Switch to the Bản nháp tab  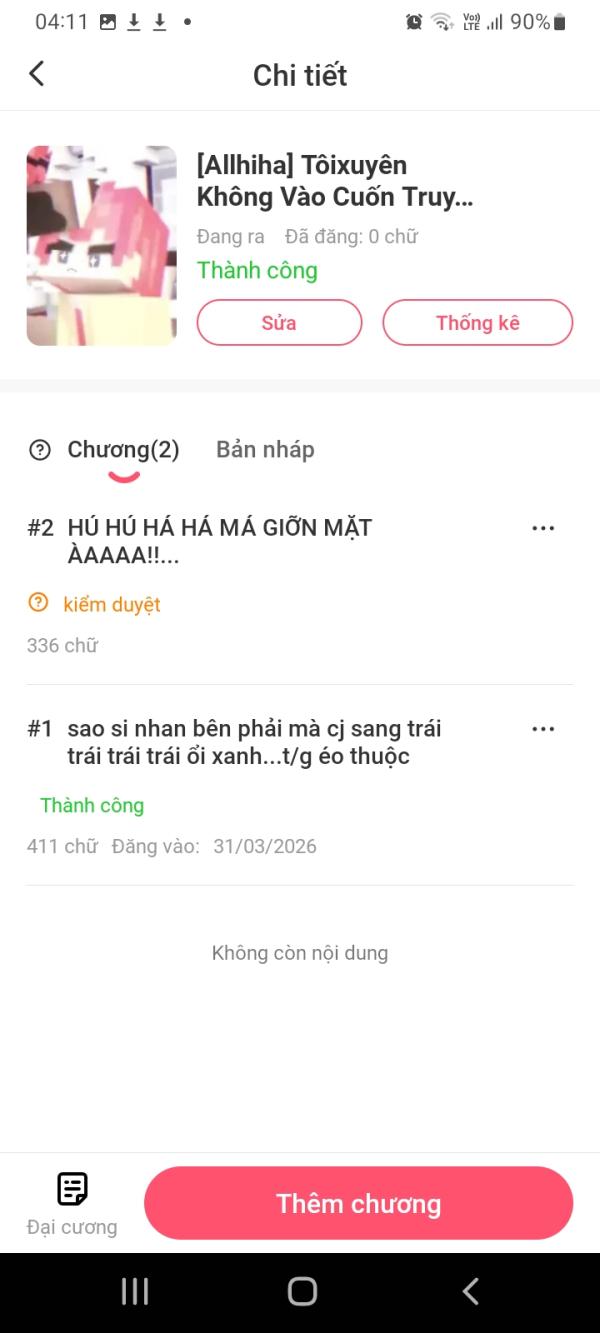point(265,450)
